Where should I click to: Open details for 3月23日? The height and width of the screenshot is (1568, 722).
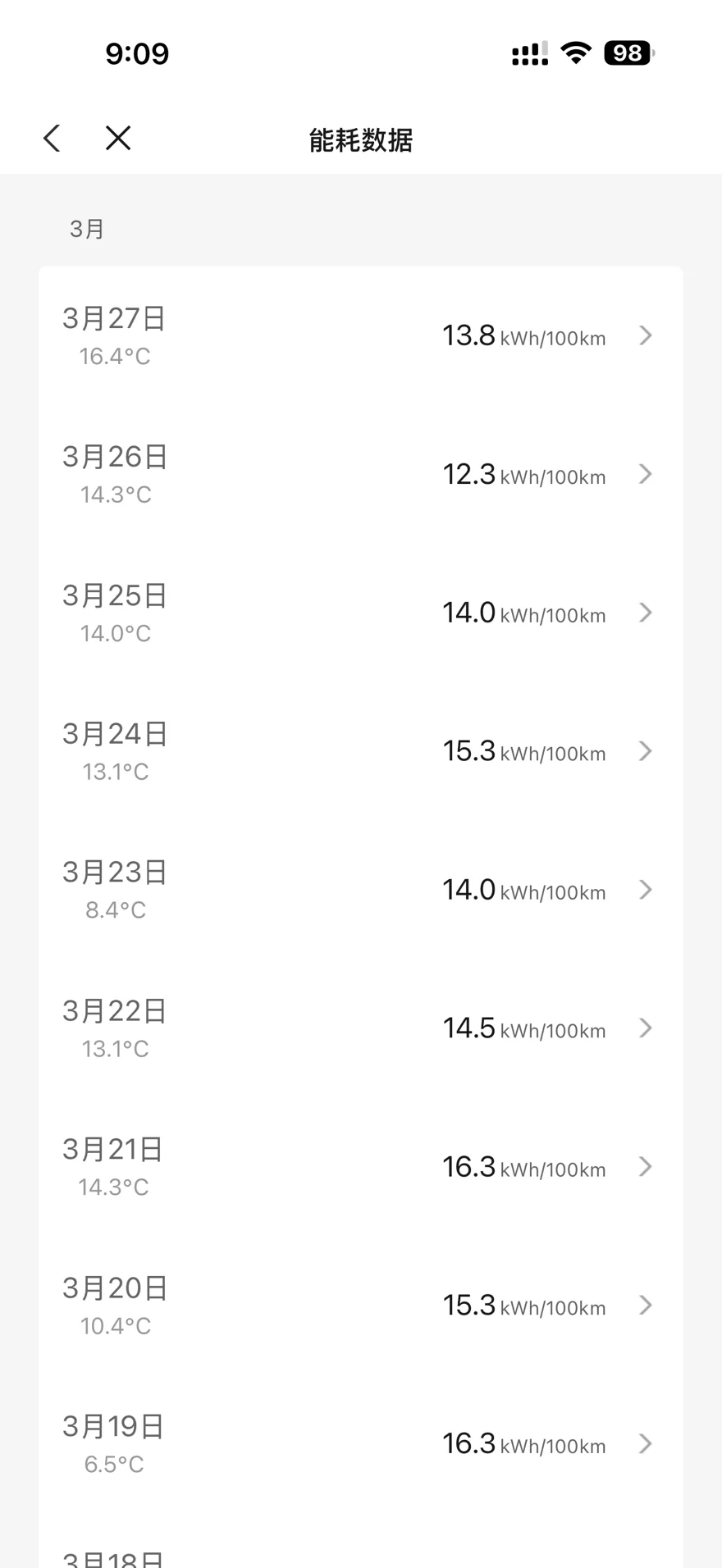pos(361,890)
